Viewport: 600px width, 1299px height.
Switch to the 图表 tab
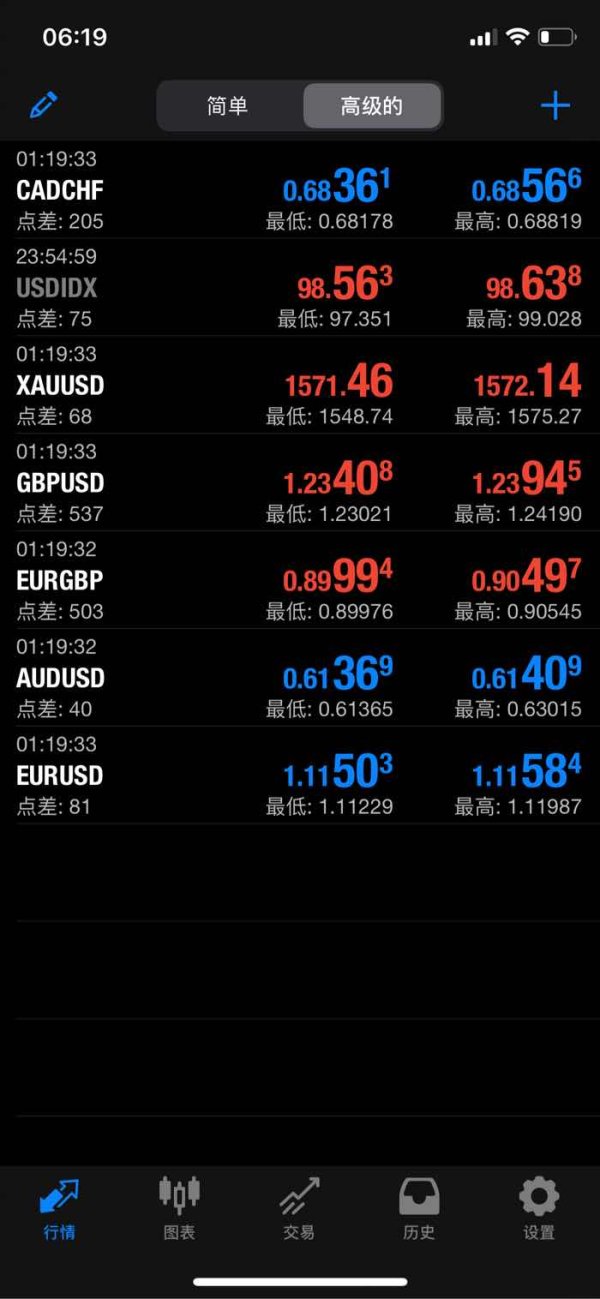point(180,1208)
